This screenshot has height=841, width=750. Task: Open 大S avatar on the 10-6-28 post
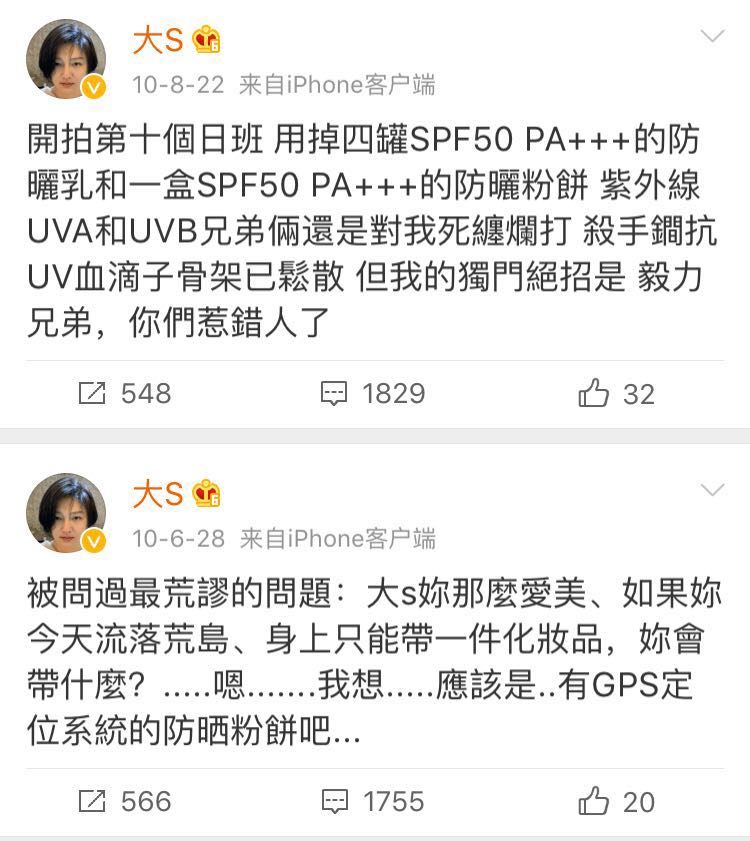click(65, 513)
